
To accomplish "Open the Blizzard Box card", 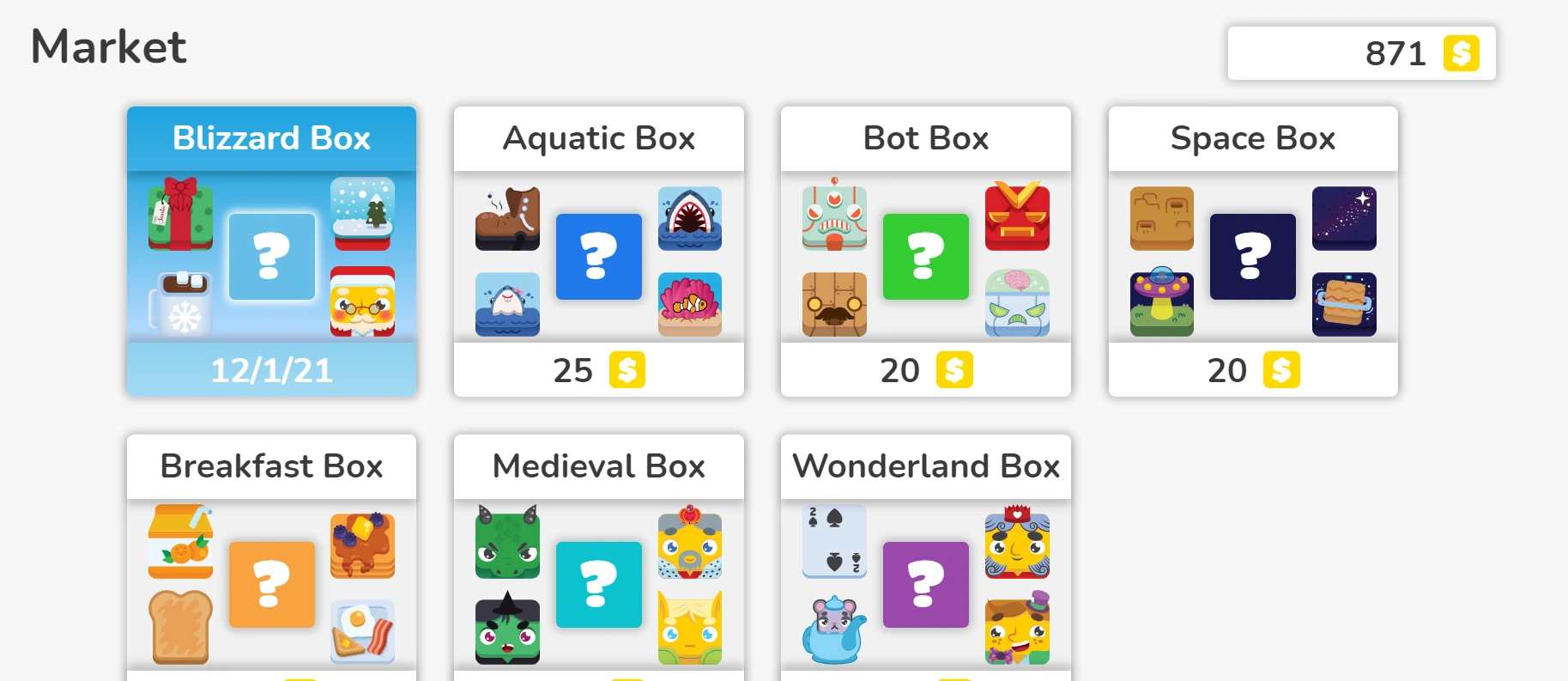I will coord(271,252).
